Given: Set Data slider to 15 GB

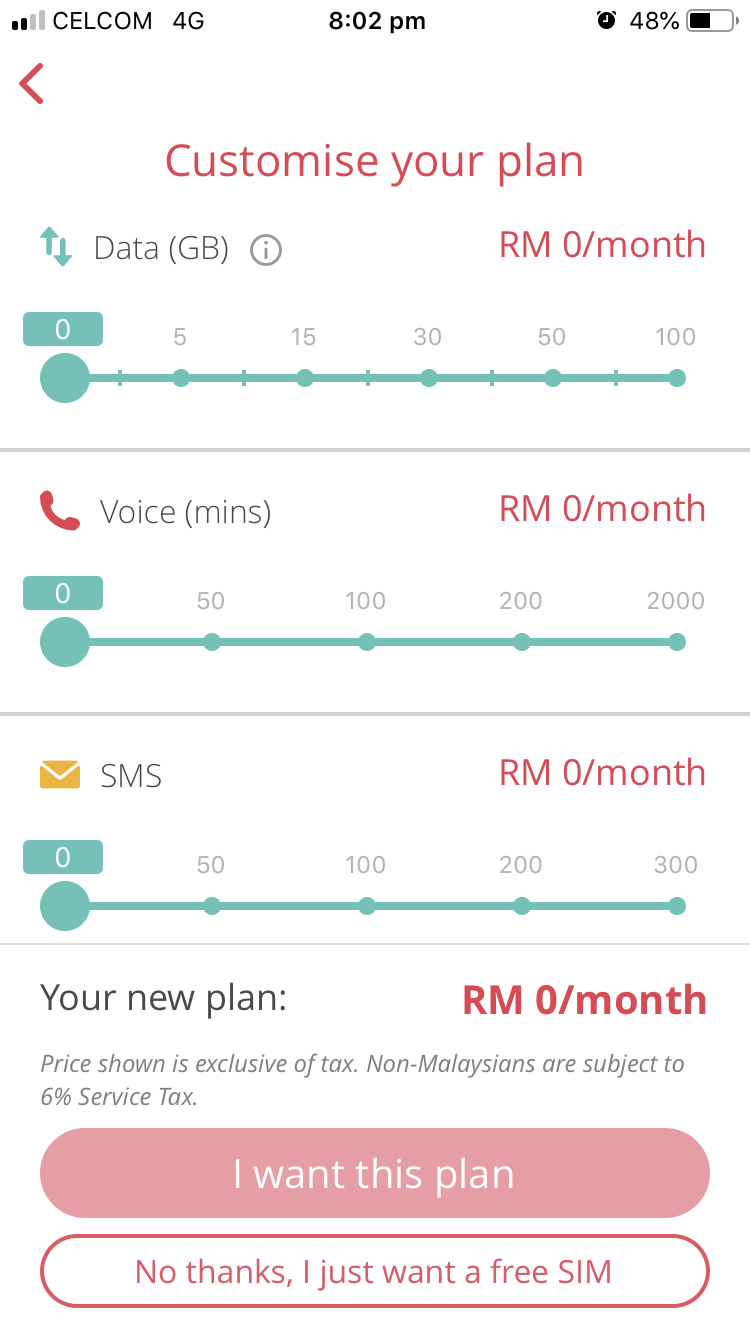Looking at the screenshot, I should pyautogui.click(x=305, y=378).
